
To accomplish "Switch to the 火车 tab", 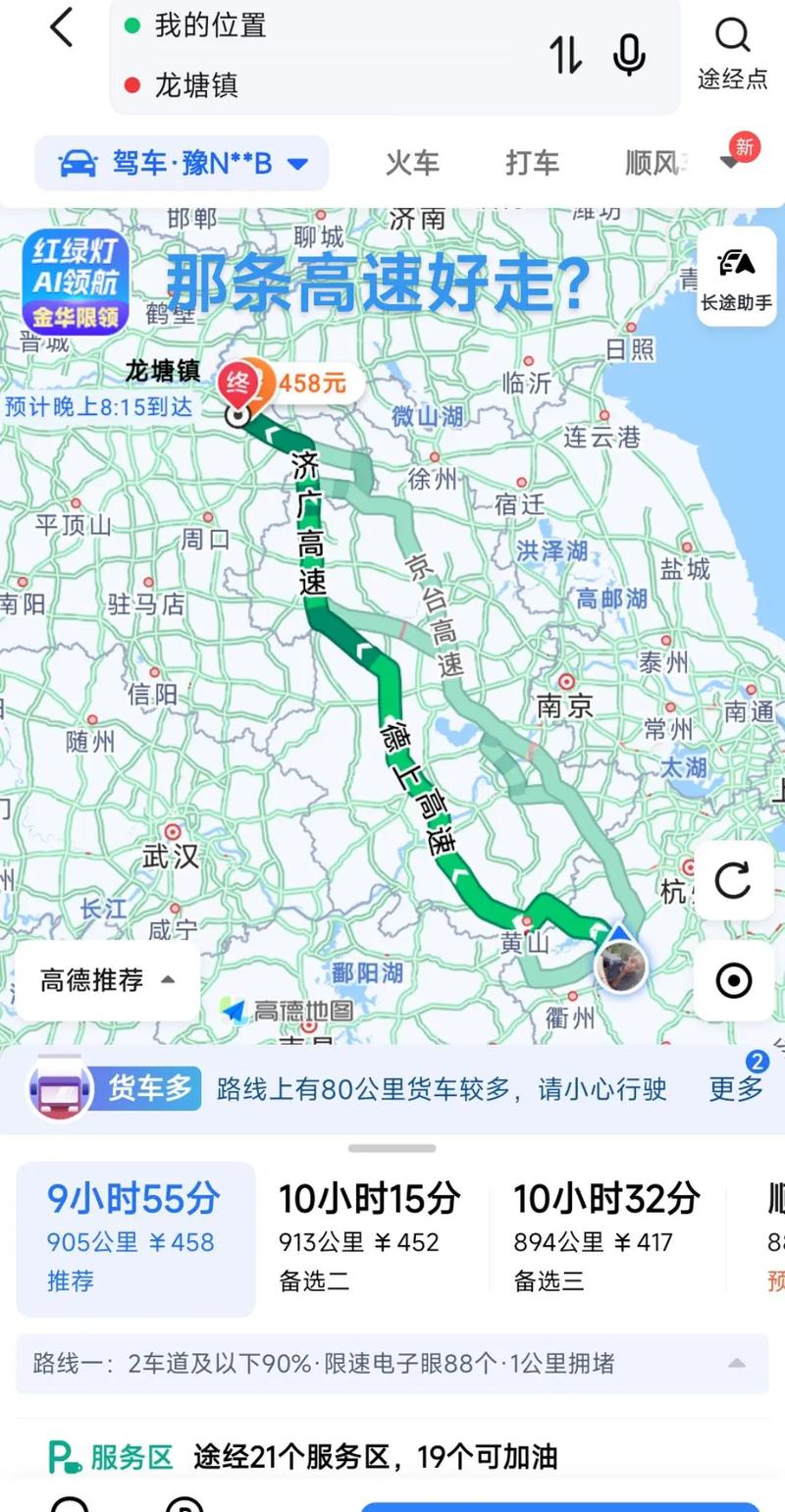I will tap(412, 164).
